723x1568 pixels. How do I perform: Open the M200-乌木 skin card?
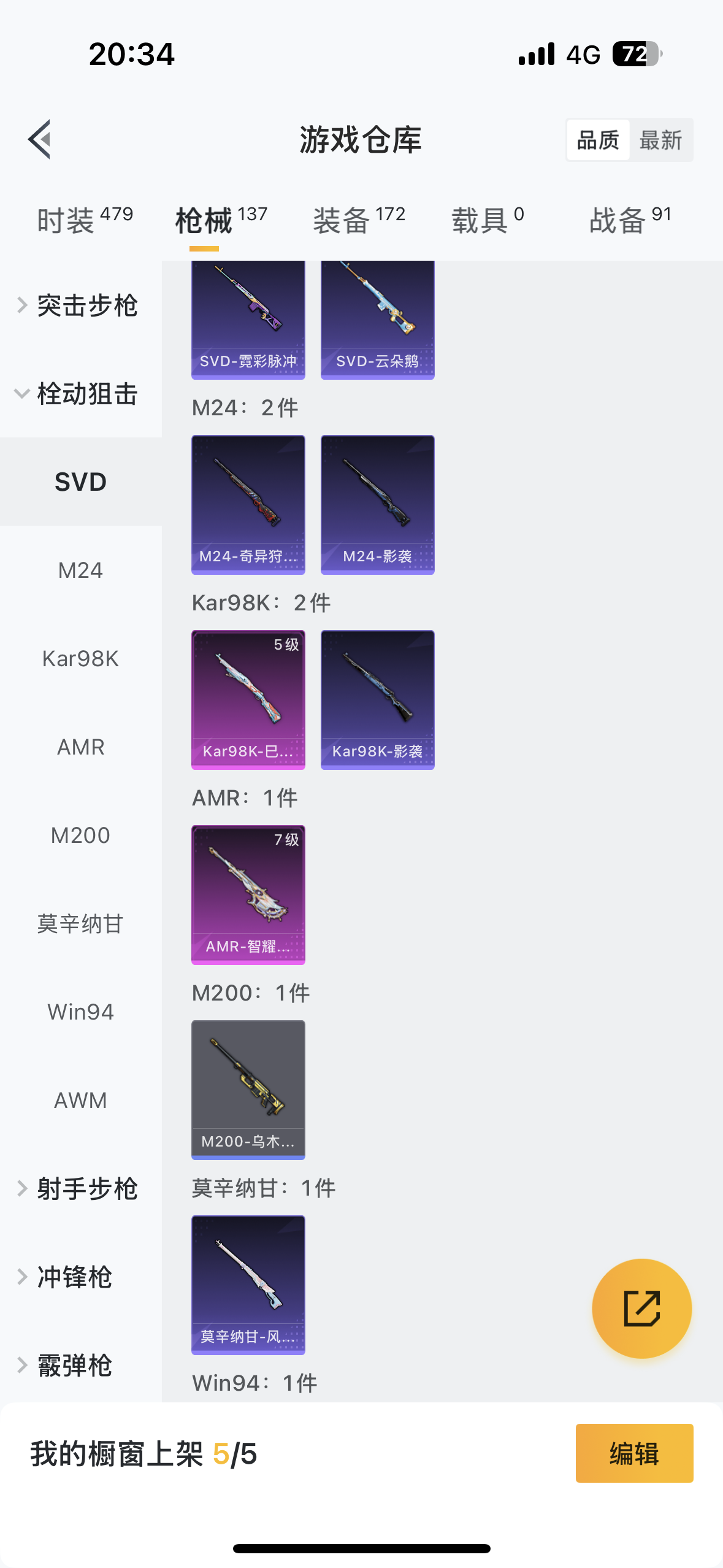tap(248, 1090)
